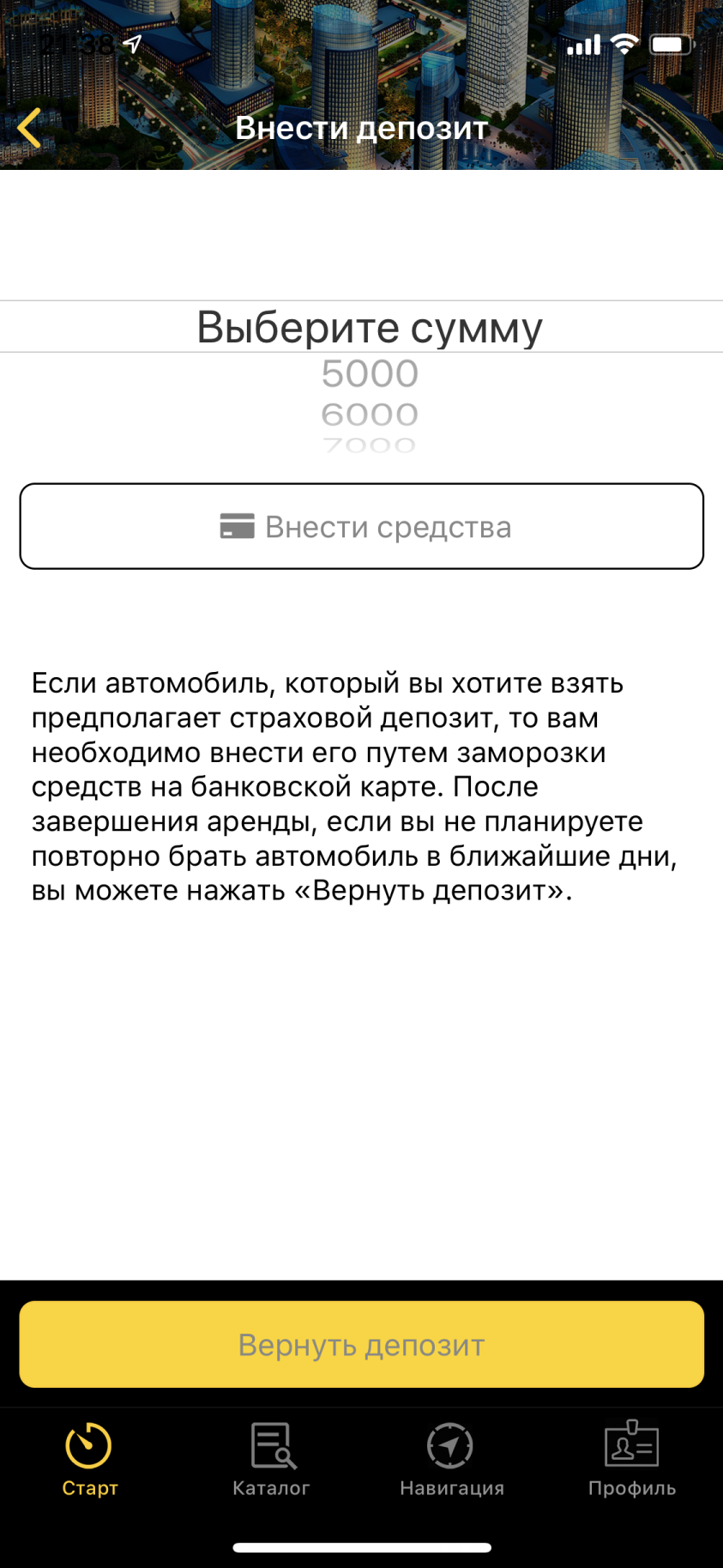Select 5000 in the amount picker
The image size is (723, 1568).
coord(370,373)
